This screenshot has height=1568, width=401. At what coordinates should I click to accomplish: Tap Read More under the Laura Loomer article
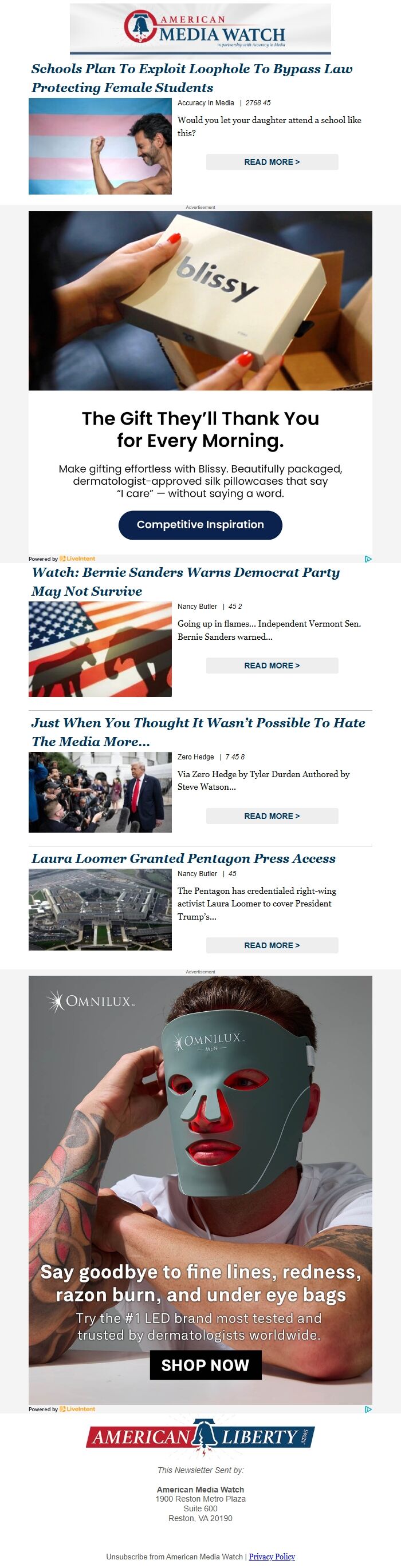point(272,945)
